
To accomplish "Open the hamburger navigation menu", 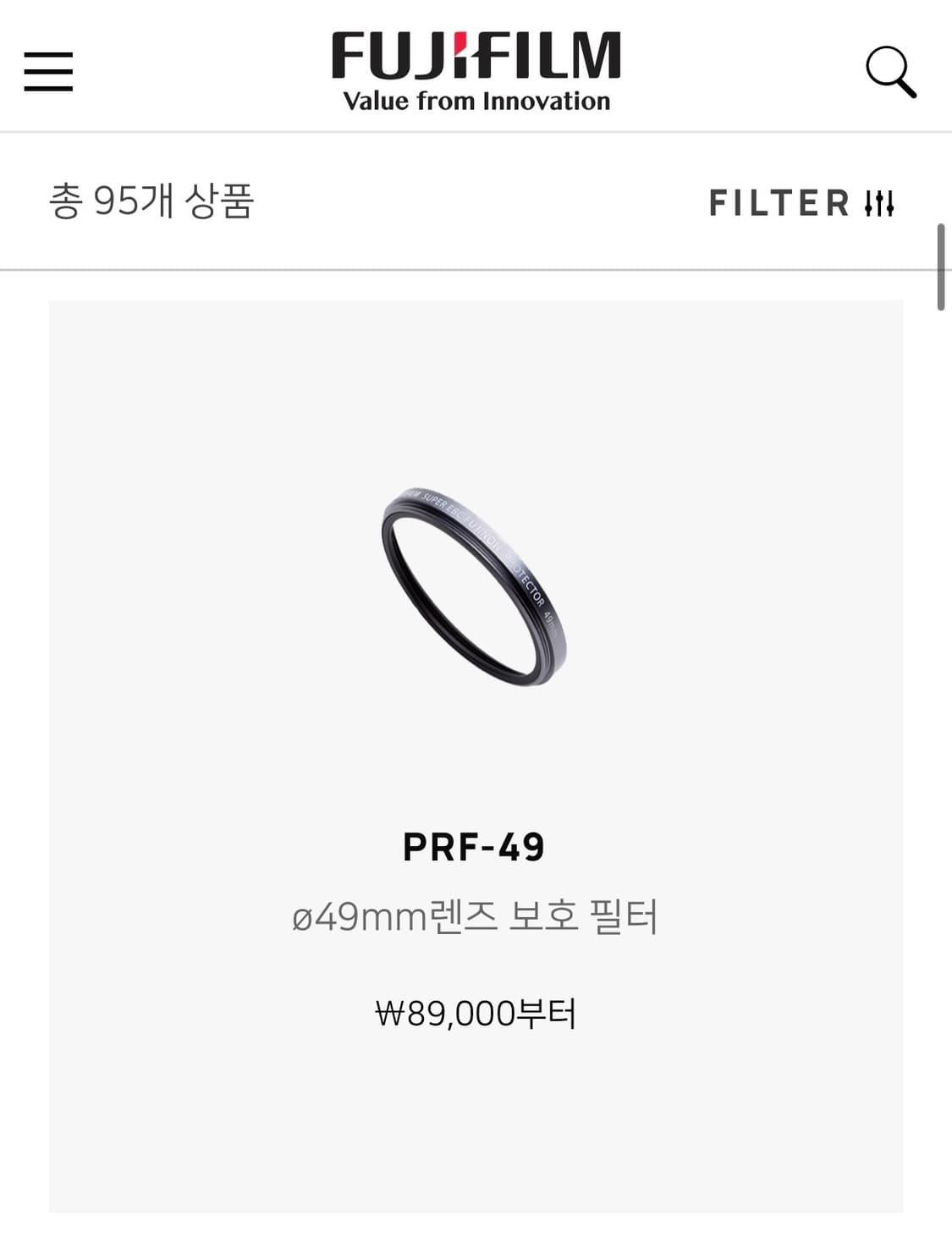I will click(48, 72).
